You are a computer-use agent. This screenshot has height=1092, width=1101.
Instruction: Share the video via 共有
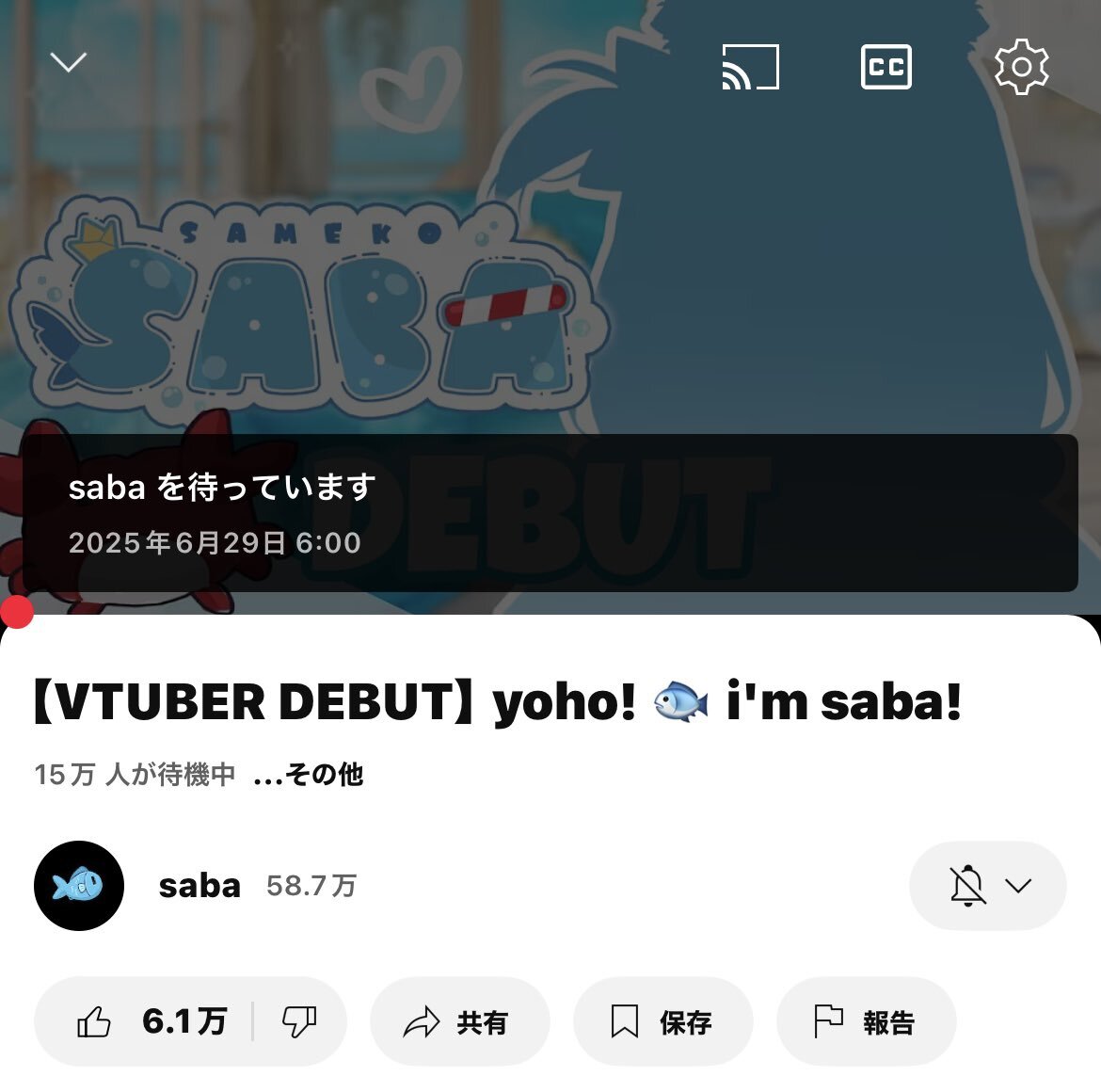tap(459, 1021)
